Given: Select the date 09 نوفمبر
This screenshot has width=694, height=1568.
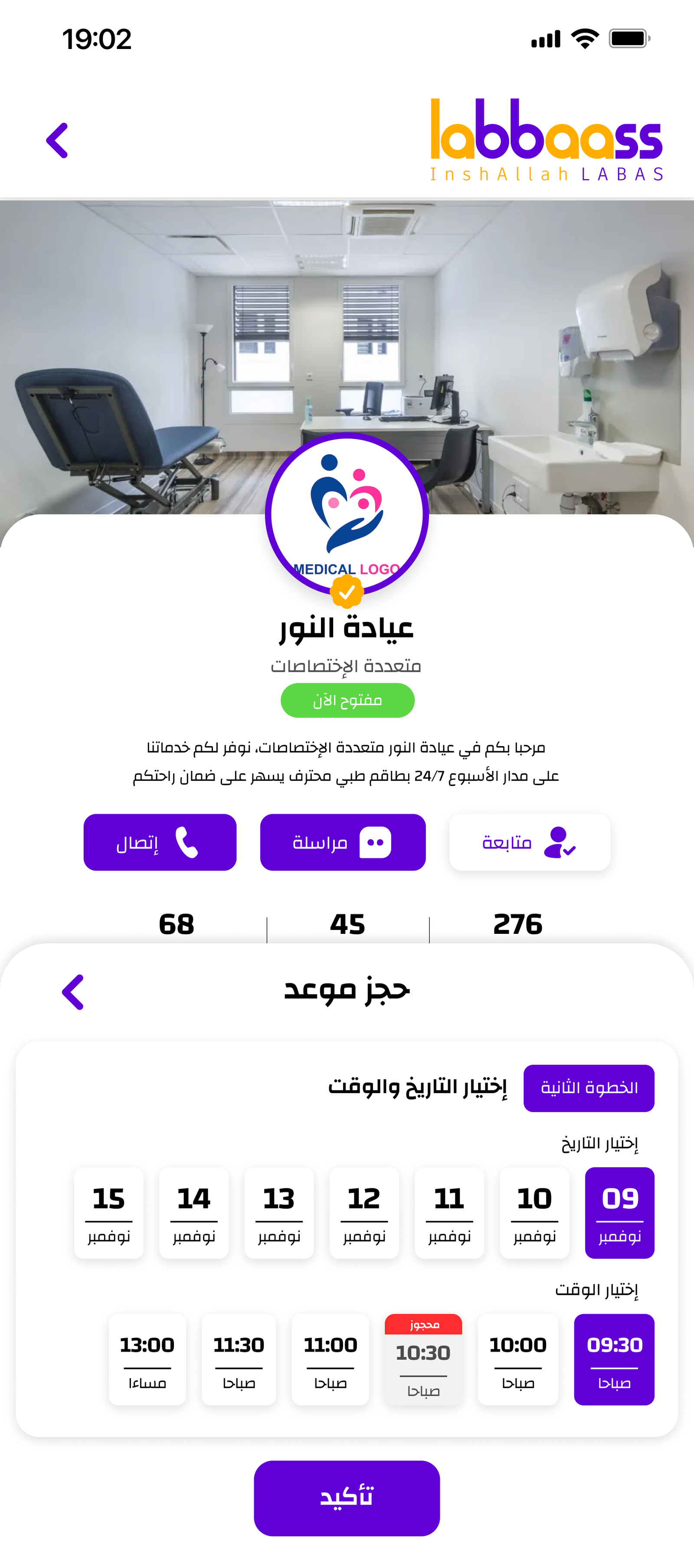Looking at the screenshot, I should [620, 1212].
